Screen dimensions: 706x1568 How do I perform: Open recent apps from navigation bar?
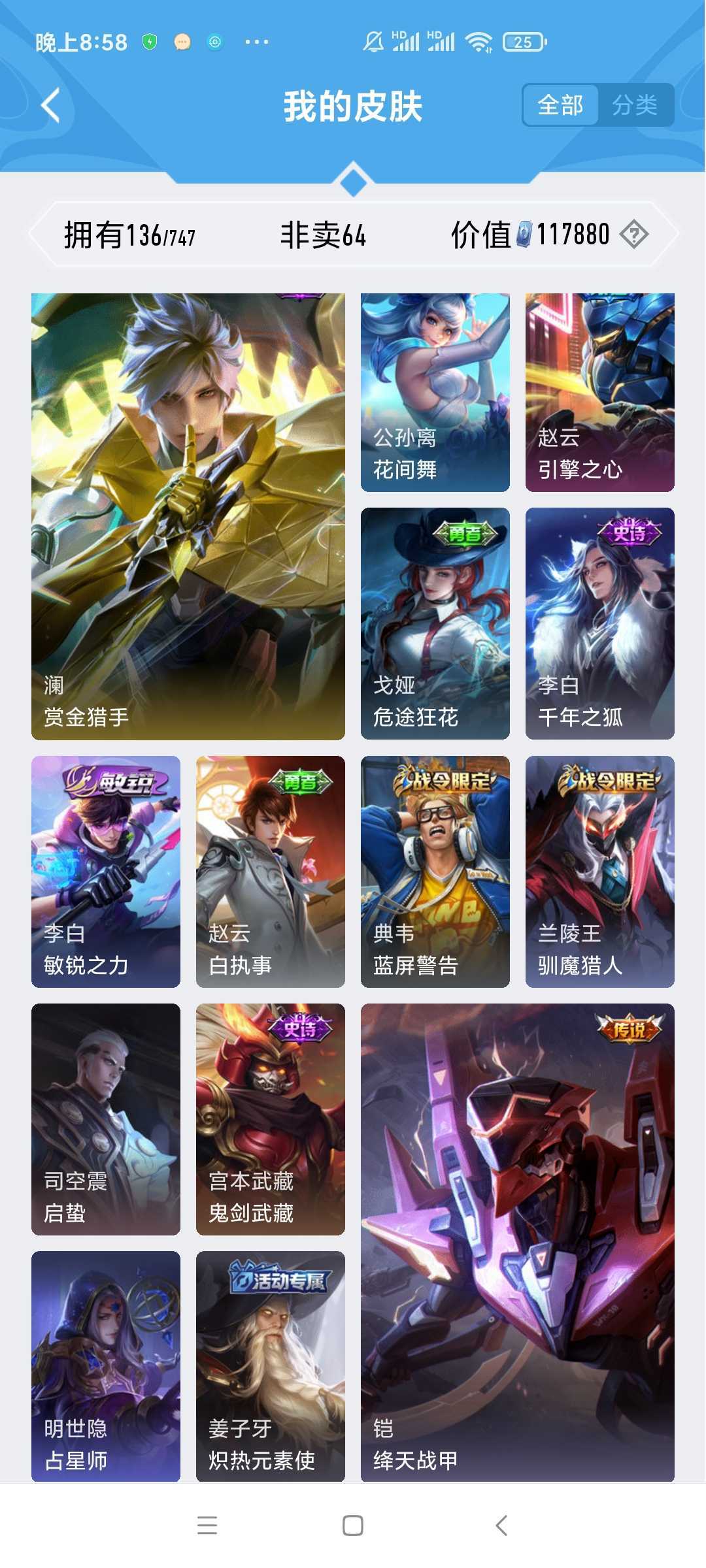click(207, 1526)
